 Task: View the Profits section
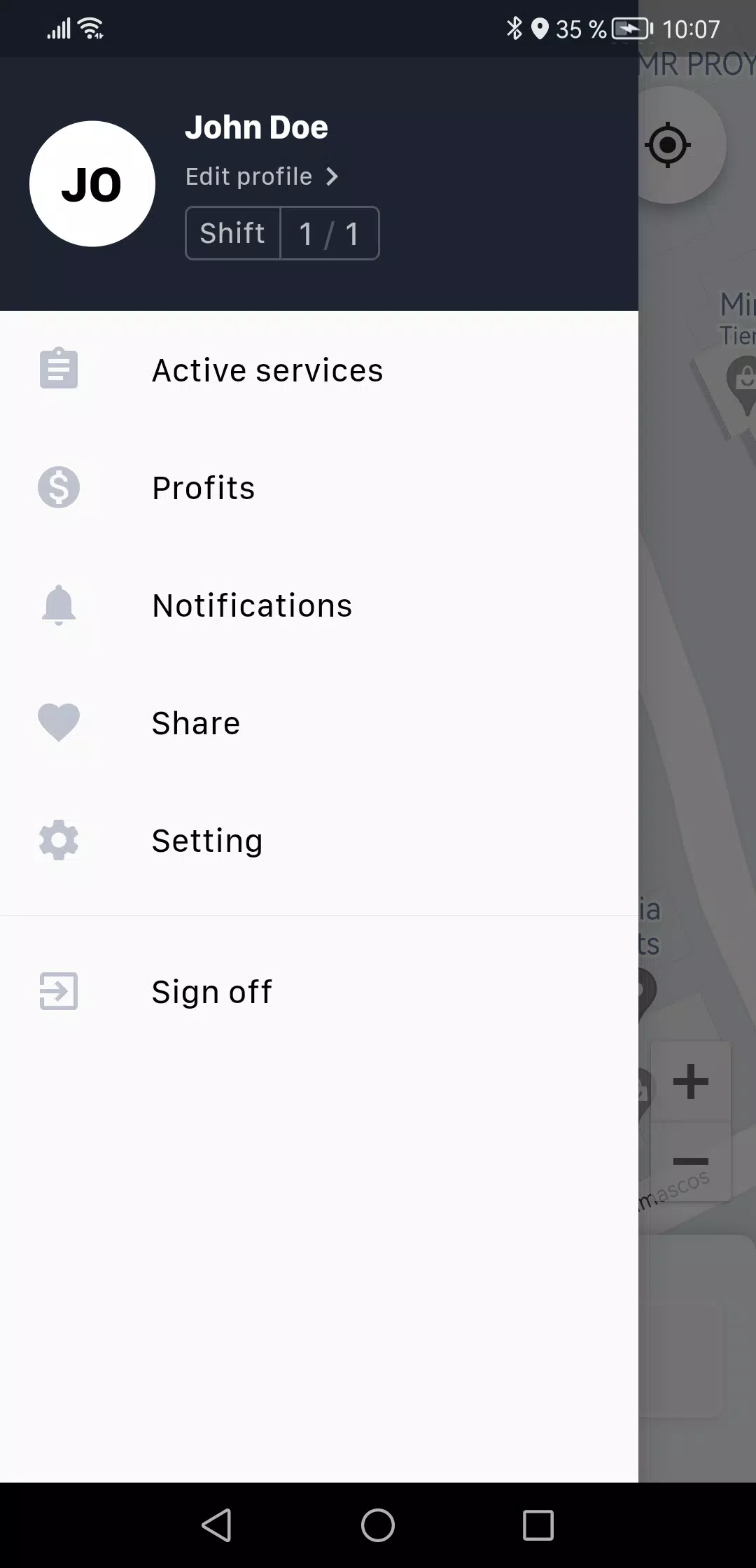pyautogui.click(x=203, y=488)
